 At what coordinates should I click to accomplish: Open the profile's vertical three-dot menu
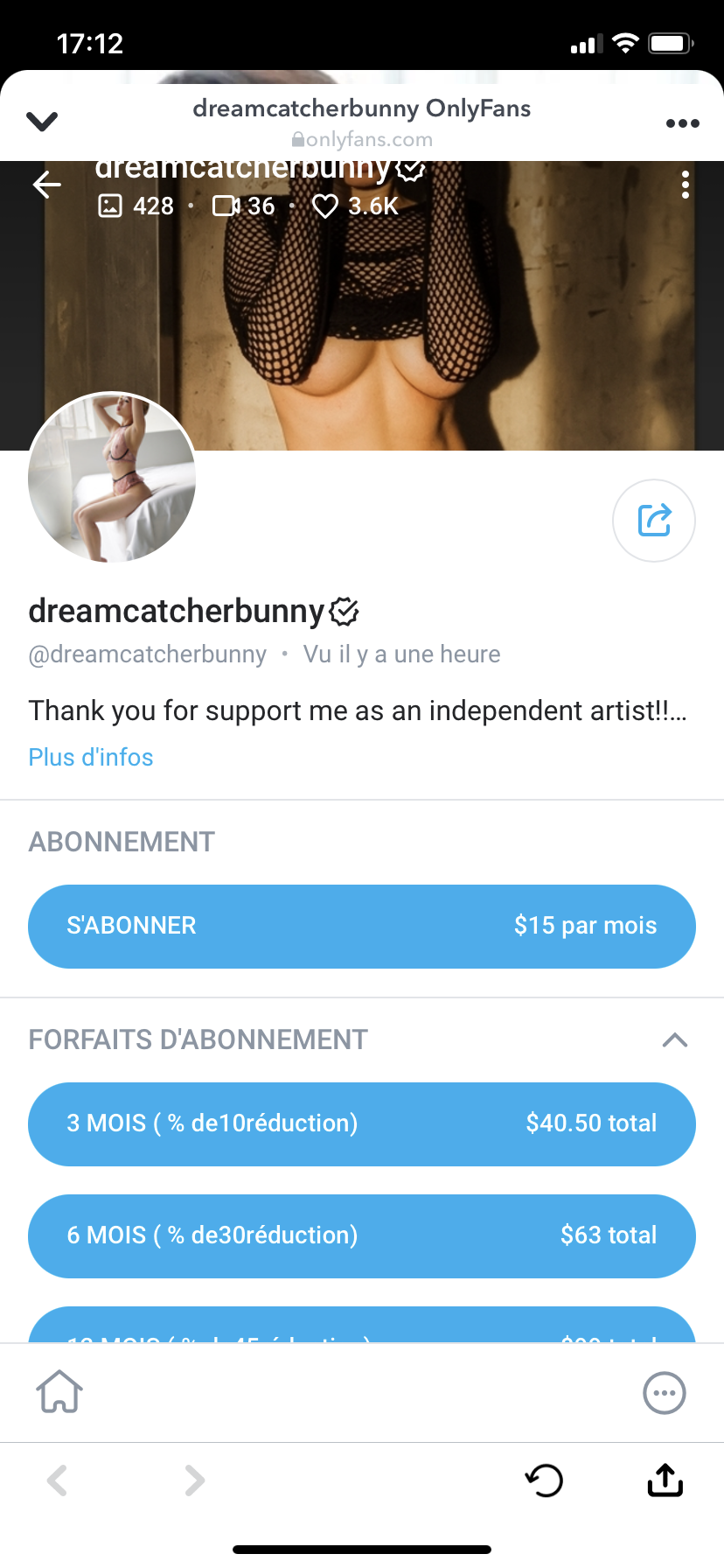[685, 185]
